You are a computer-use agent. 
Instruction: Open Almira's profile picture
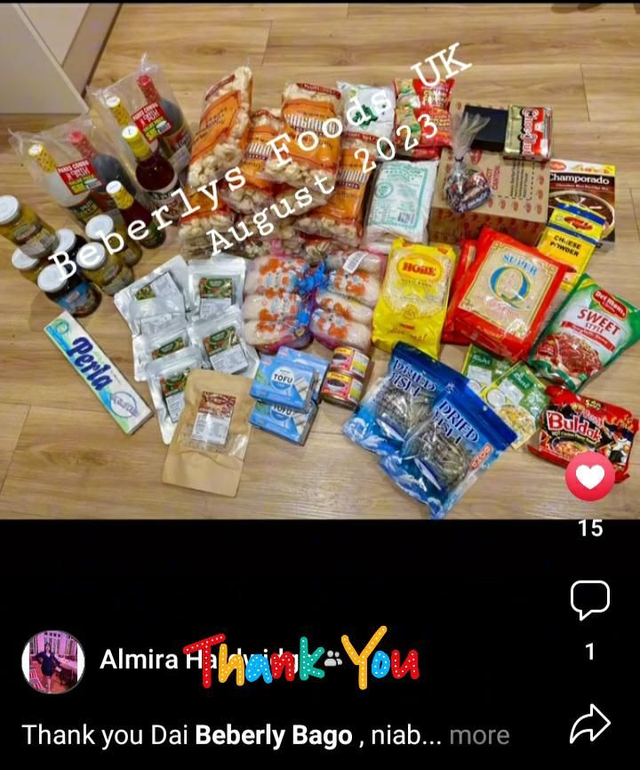53,661
